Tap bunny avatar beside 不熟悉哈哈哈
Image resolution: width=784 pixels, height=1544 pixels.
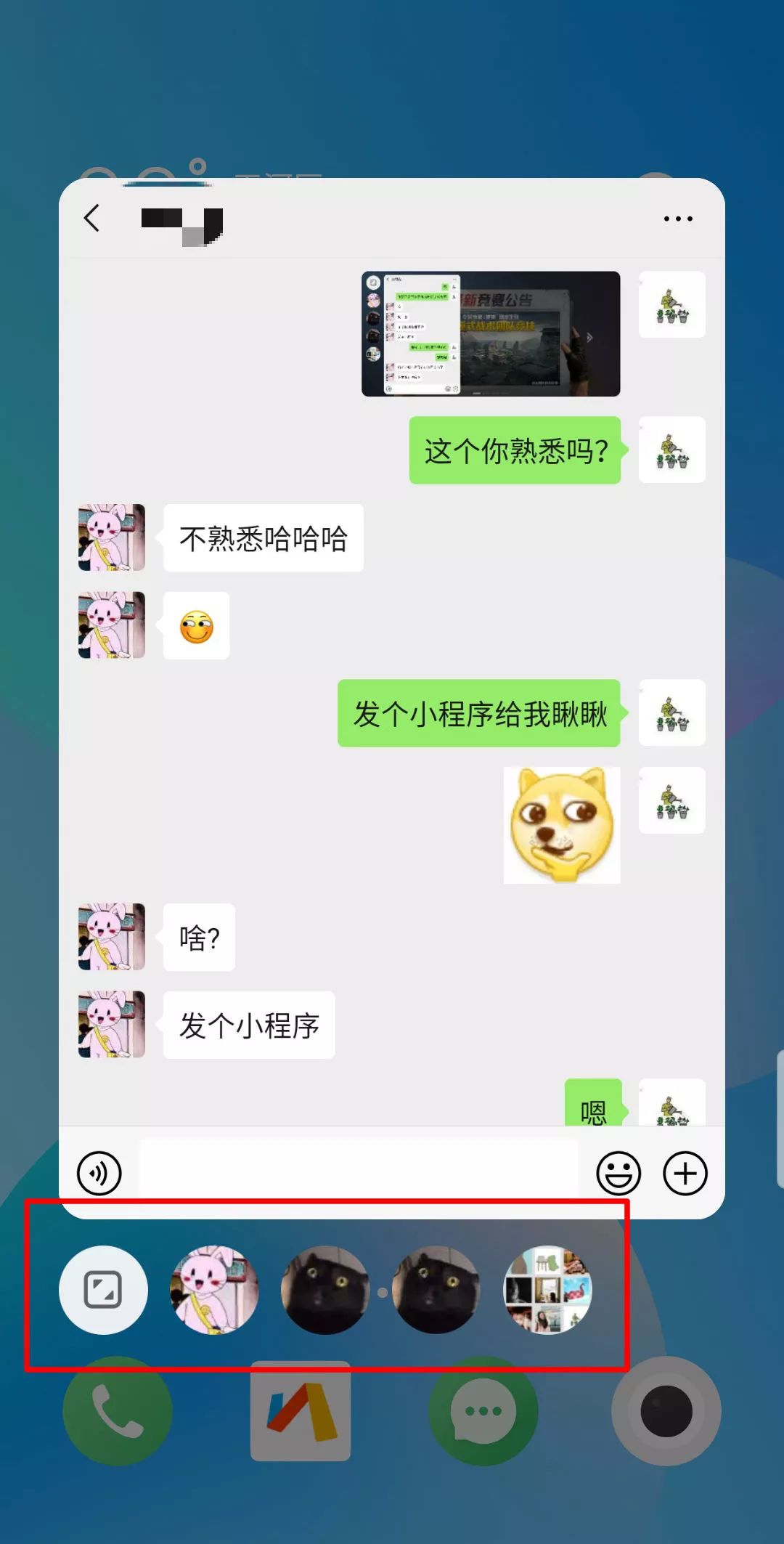point(112,537)
